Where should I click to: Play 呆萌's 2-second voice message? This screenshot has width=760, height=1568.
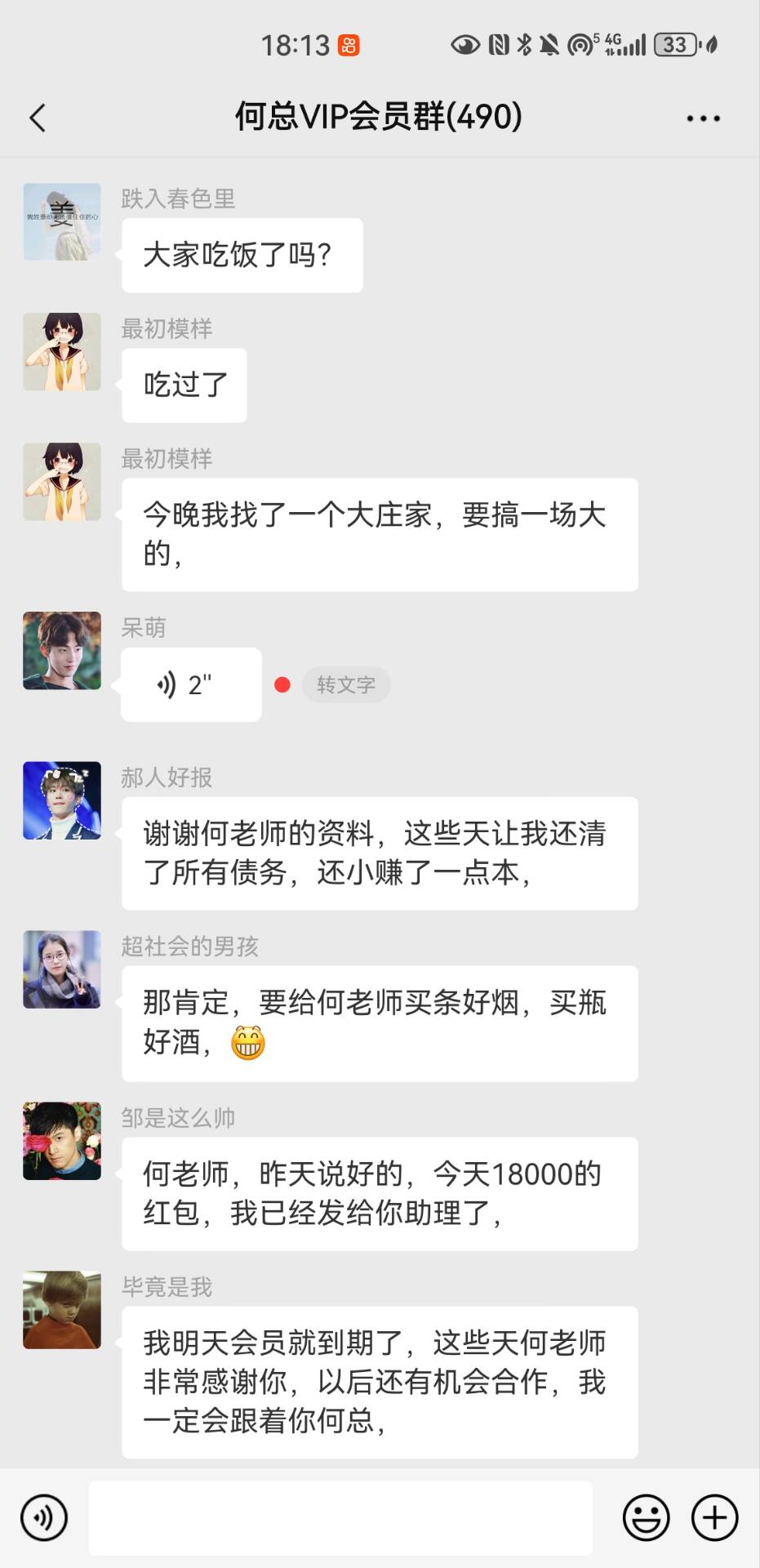(191, 684)
